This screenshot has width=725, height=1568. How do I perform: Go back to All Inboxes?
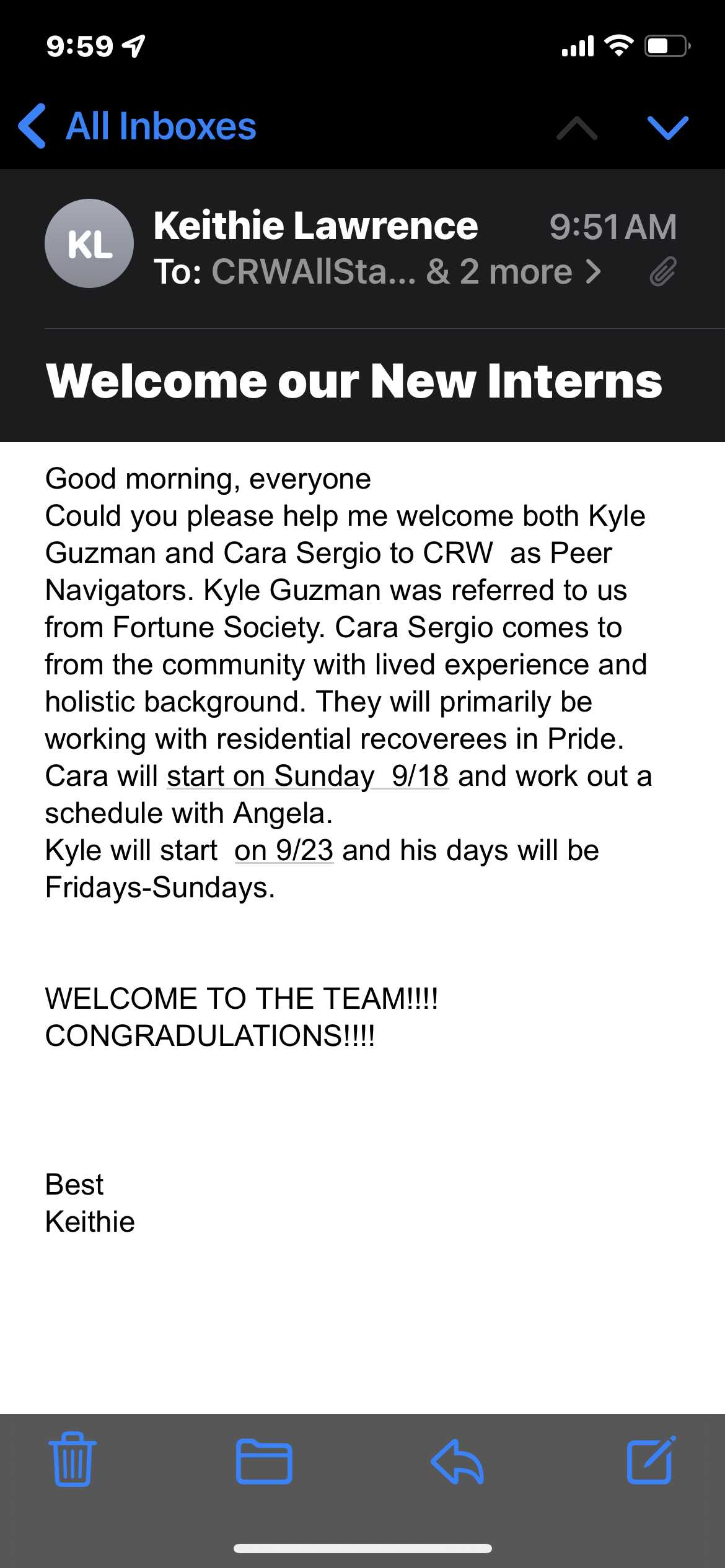[x=137, y=126]
